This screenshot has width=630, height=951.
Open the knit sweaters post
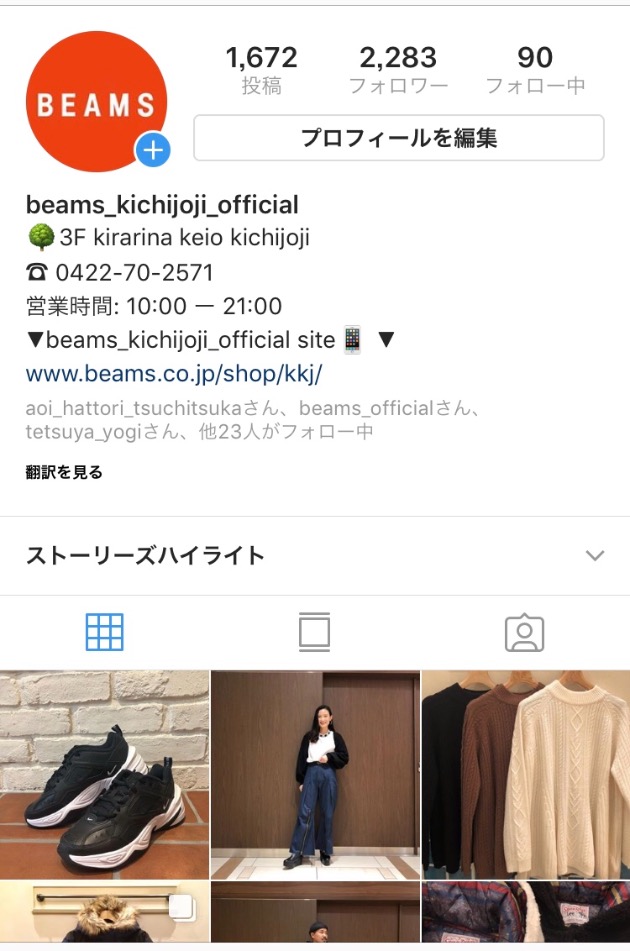pyautogui.click(x=526, y=774)
